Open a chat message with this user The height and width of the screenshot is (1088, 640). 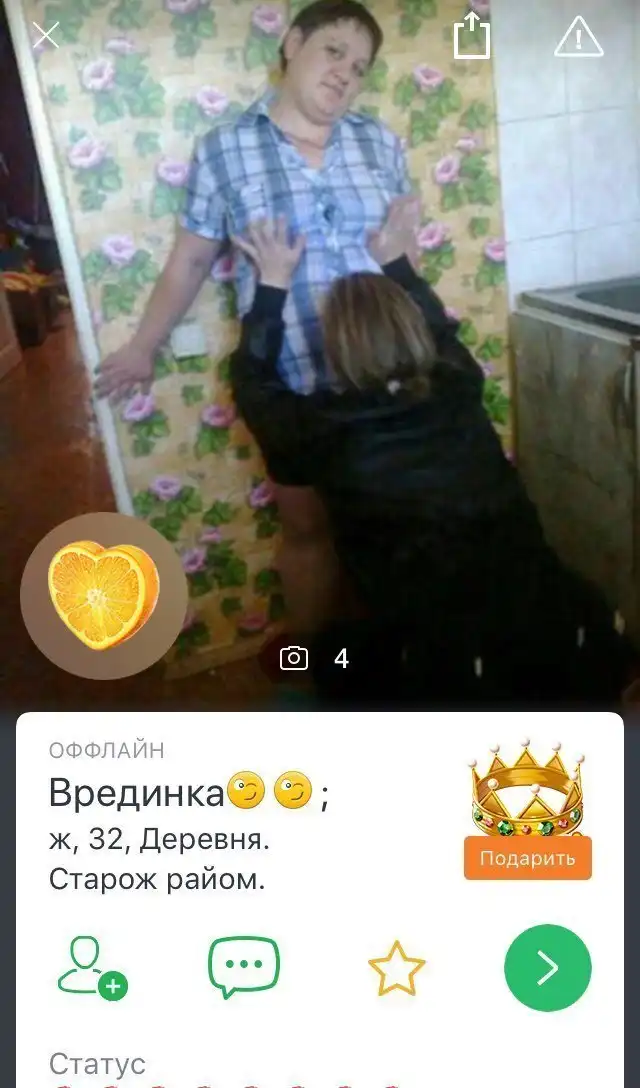[x=243, y=966]
